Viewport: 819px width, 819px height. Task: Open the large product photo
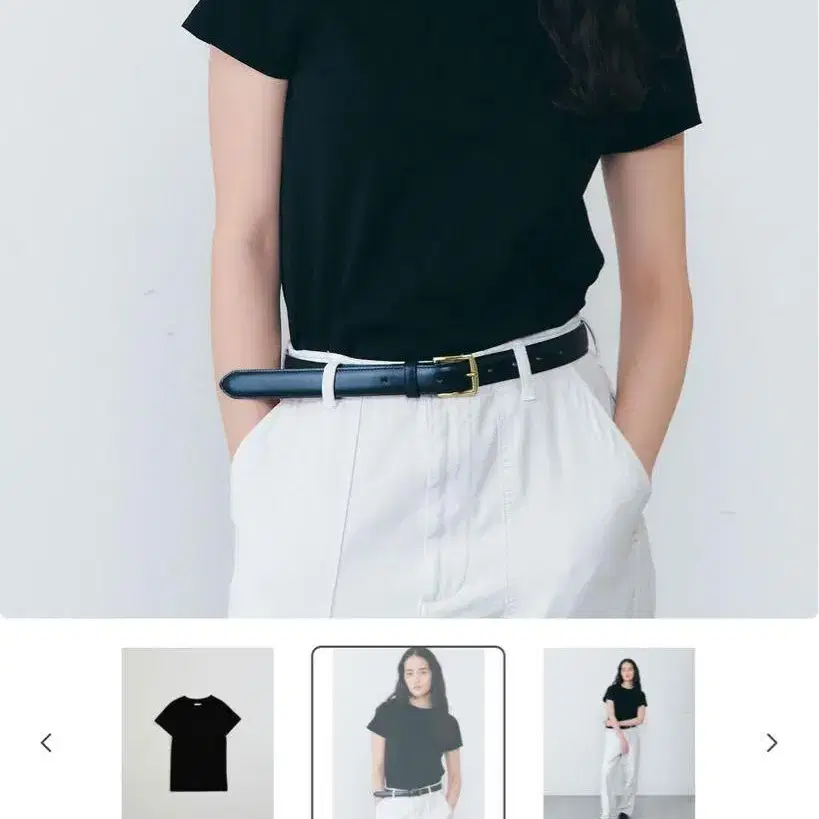(409, 309)
